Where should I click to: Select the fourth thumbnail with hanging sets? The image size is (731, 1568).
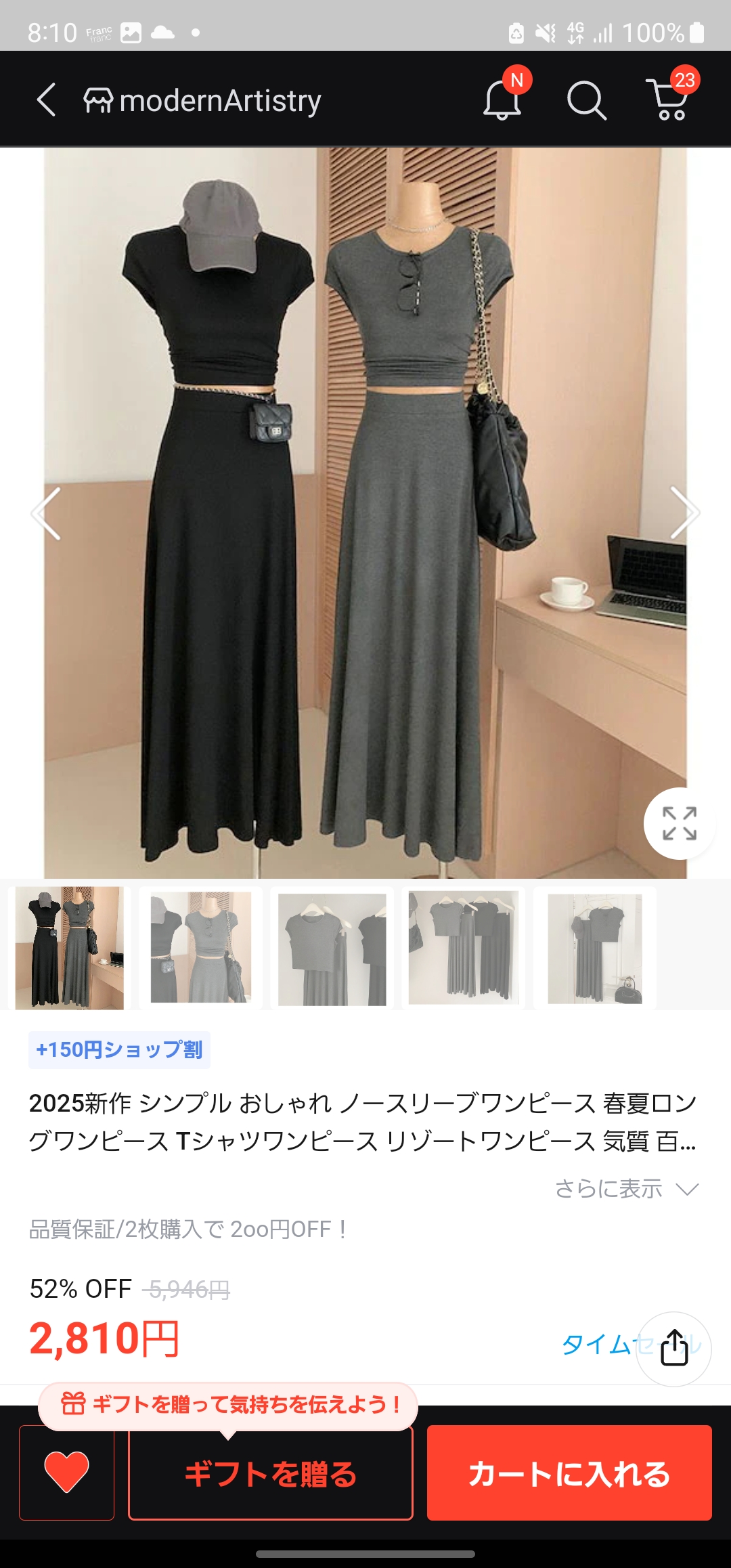click(x=464, y=948)
